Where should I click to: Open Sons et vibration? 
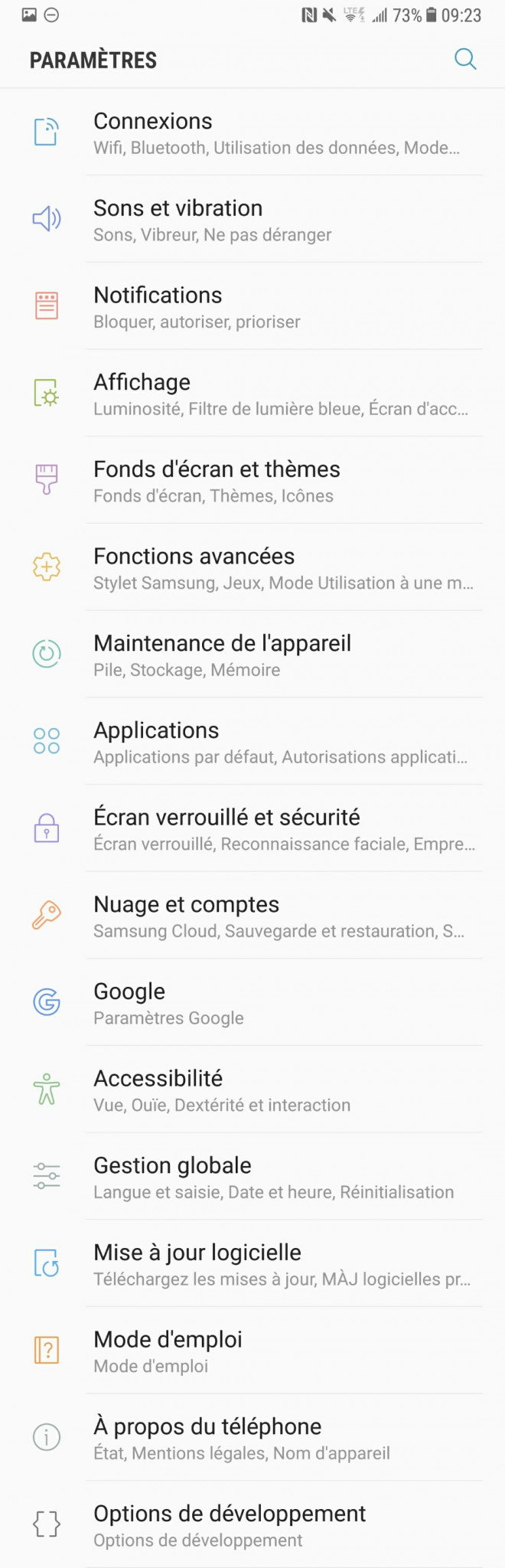coord(252,220)
